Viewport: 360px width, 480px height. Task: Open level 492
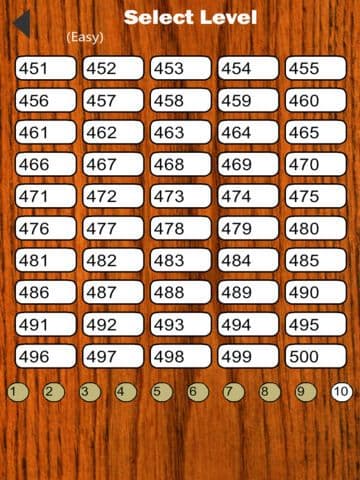click(113, 324)
